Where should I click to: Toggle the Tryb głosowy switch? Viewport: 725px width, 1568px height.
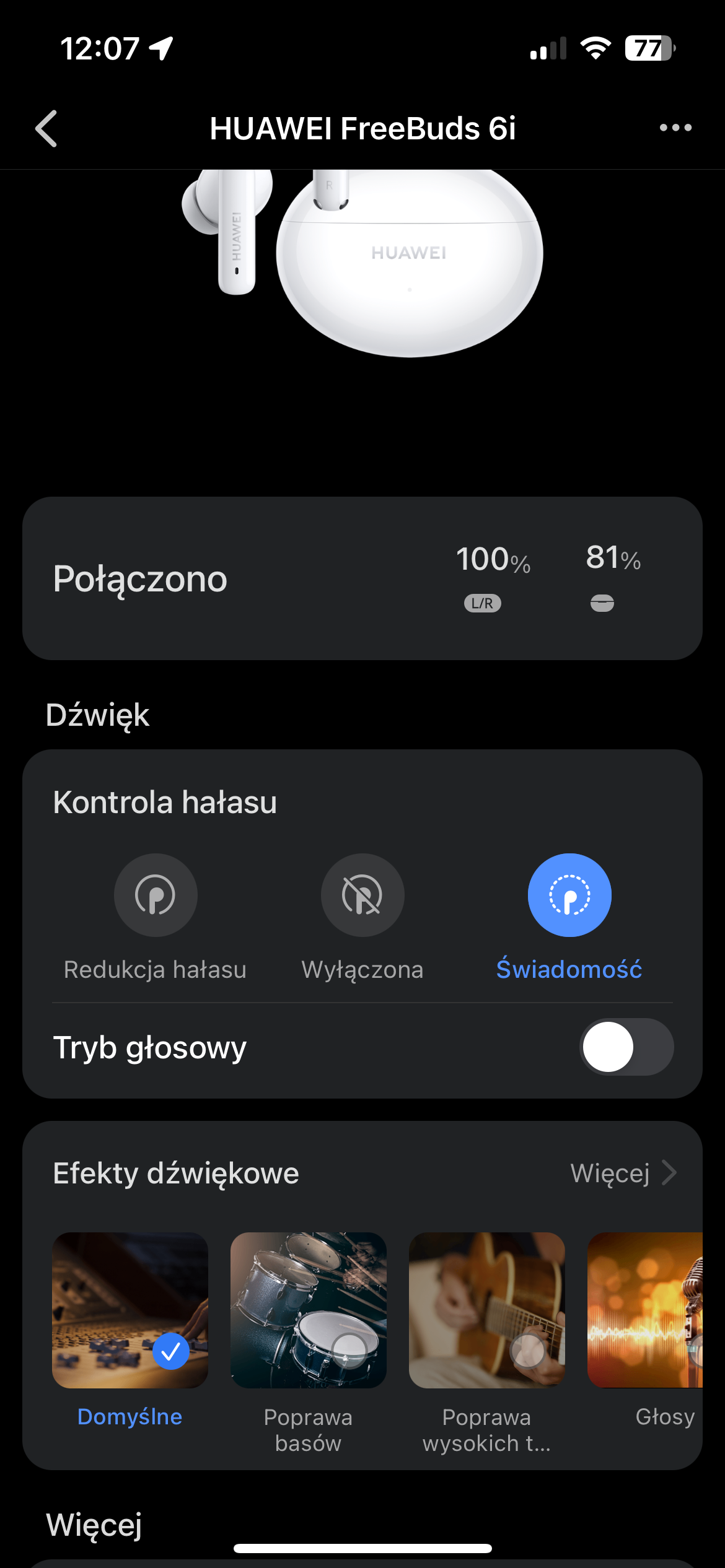(626, 1047)
